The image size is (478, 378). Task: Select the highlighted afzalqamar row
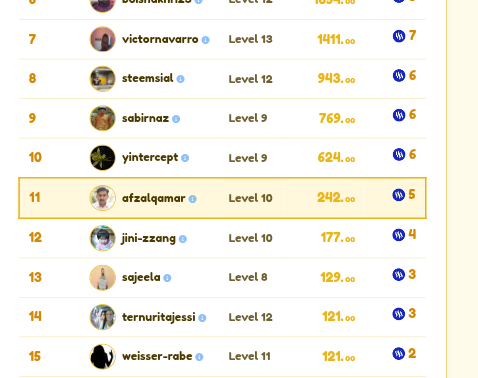222,198
